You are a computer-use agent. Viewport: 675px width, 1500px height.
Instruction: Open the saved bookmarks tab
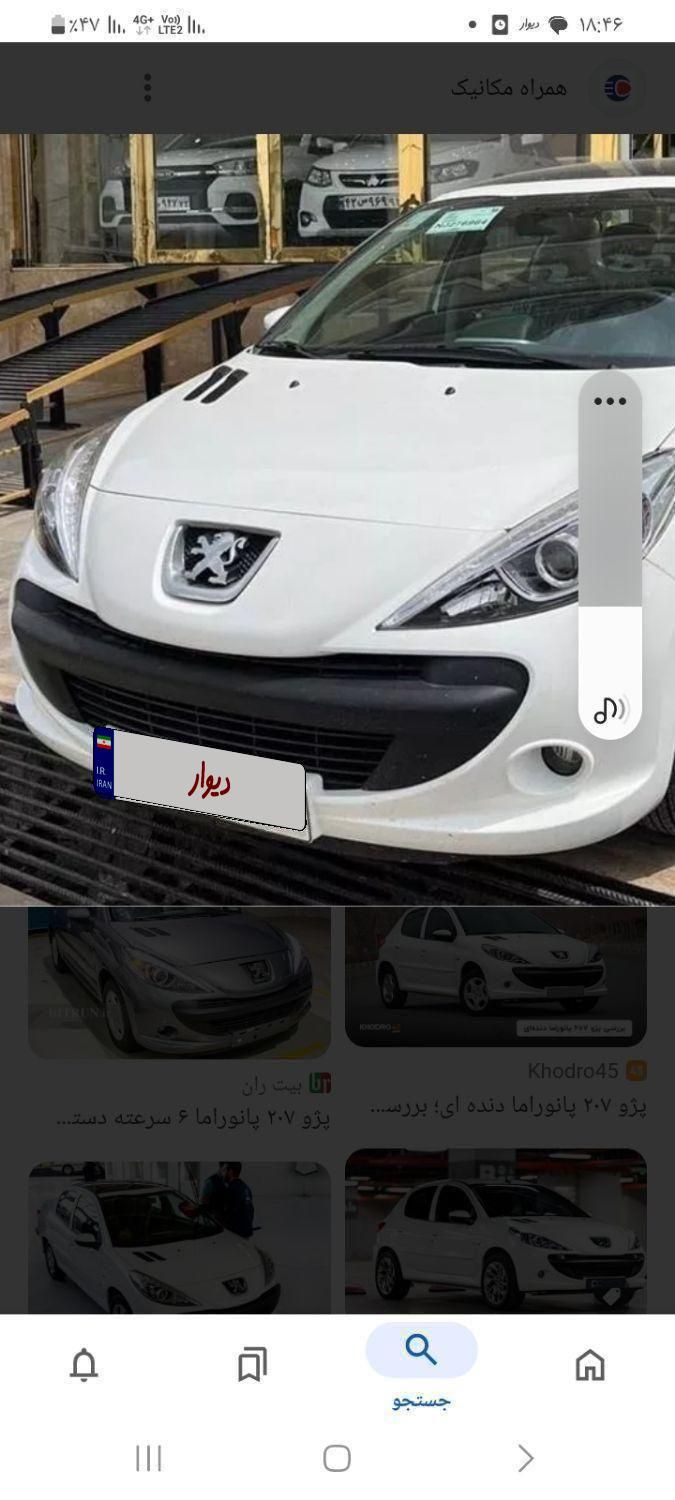click(x=252, y=1364)
